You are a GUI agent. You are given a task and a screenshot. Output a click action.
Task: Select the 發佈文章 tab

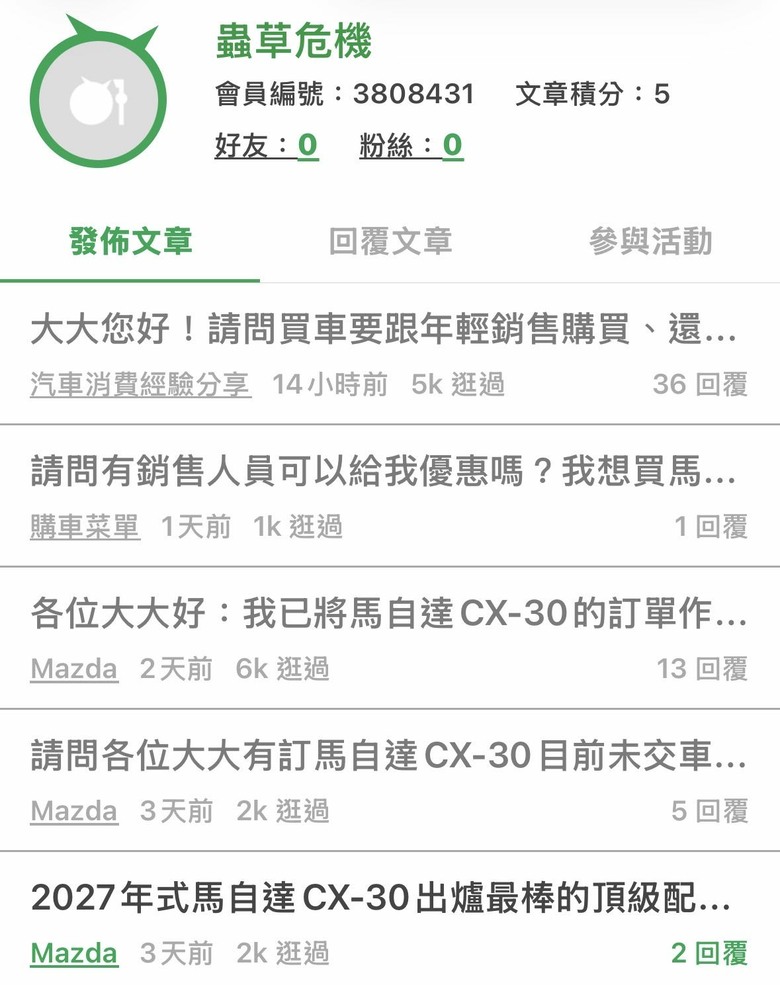130,241
